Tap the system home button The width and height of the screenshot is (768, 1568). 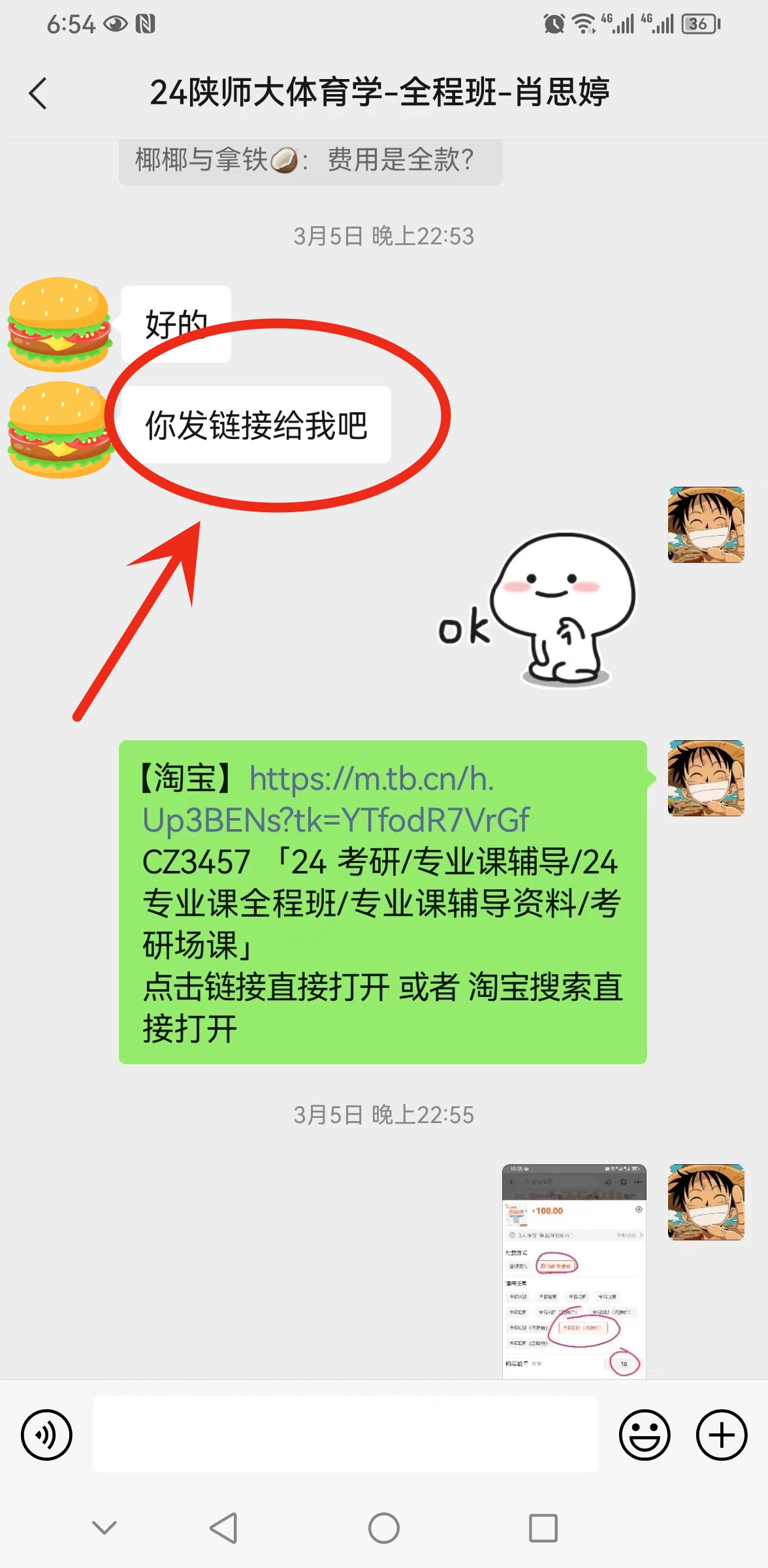(383, 1528)
